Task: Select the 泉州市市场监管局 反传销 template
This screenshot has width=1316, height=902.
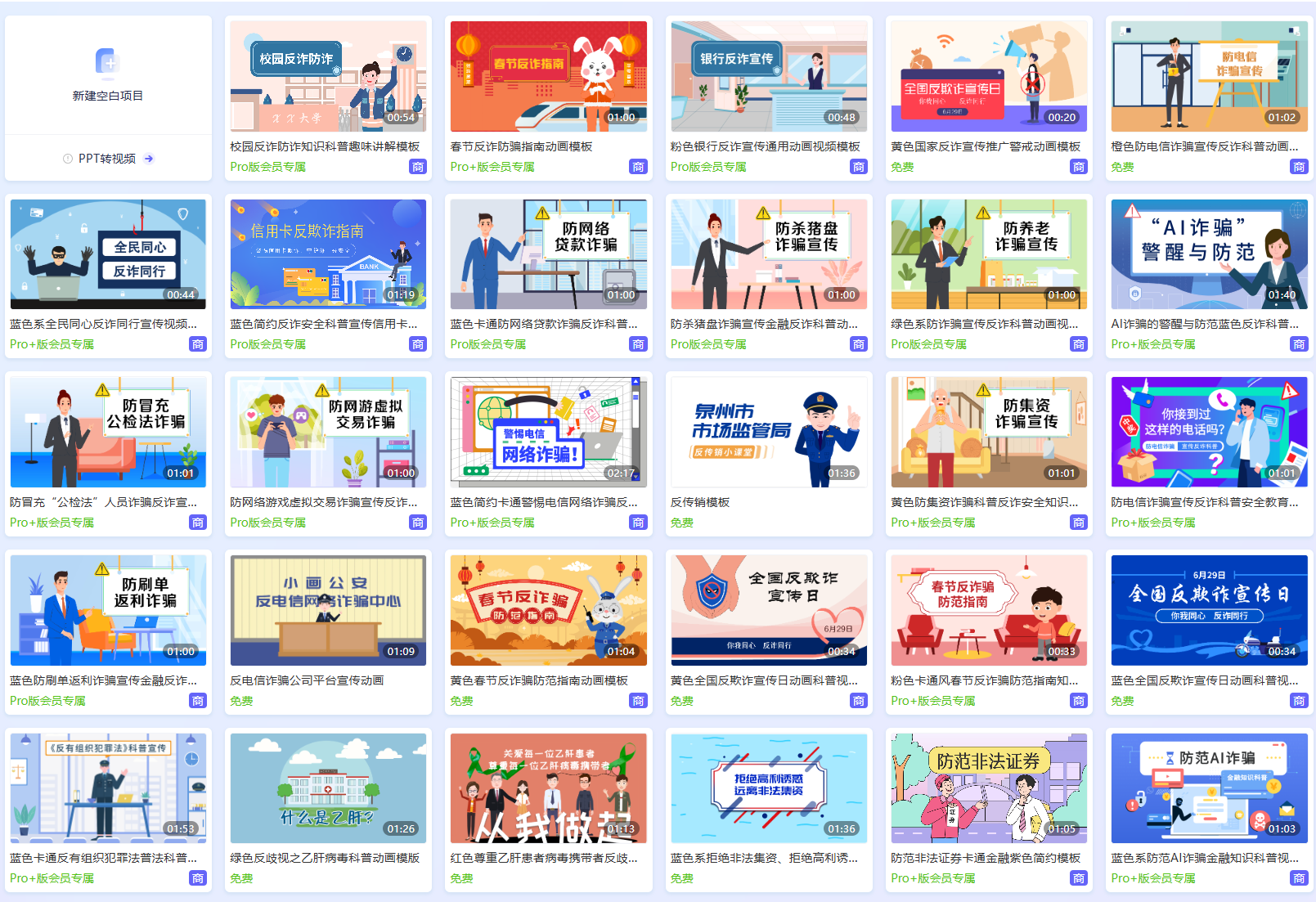Action: (768, 432)
